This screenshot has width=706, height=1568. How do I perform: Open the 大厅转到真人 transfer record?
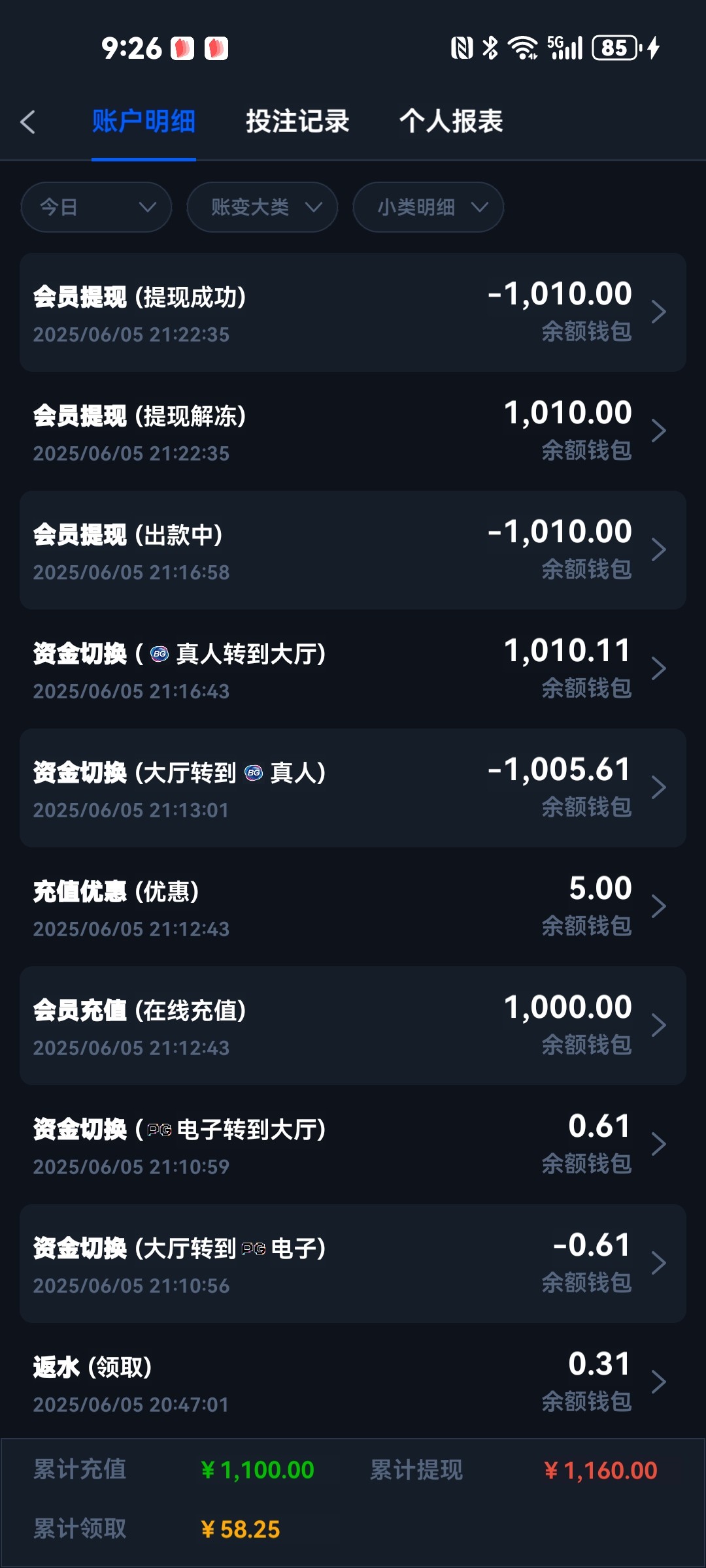click(x=353, y=788)
